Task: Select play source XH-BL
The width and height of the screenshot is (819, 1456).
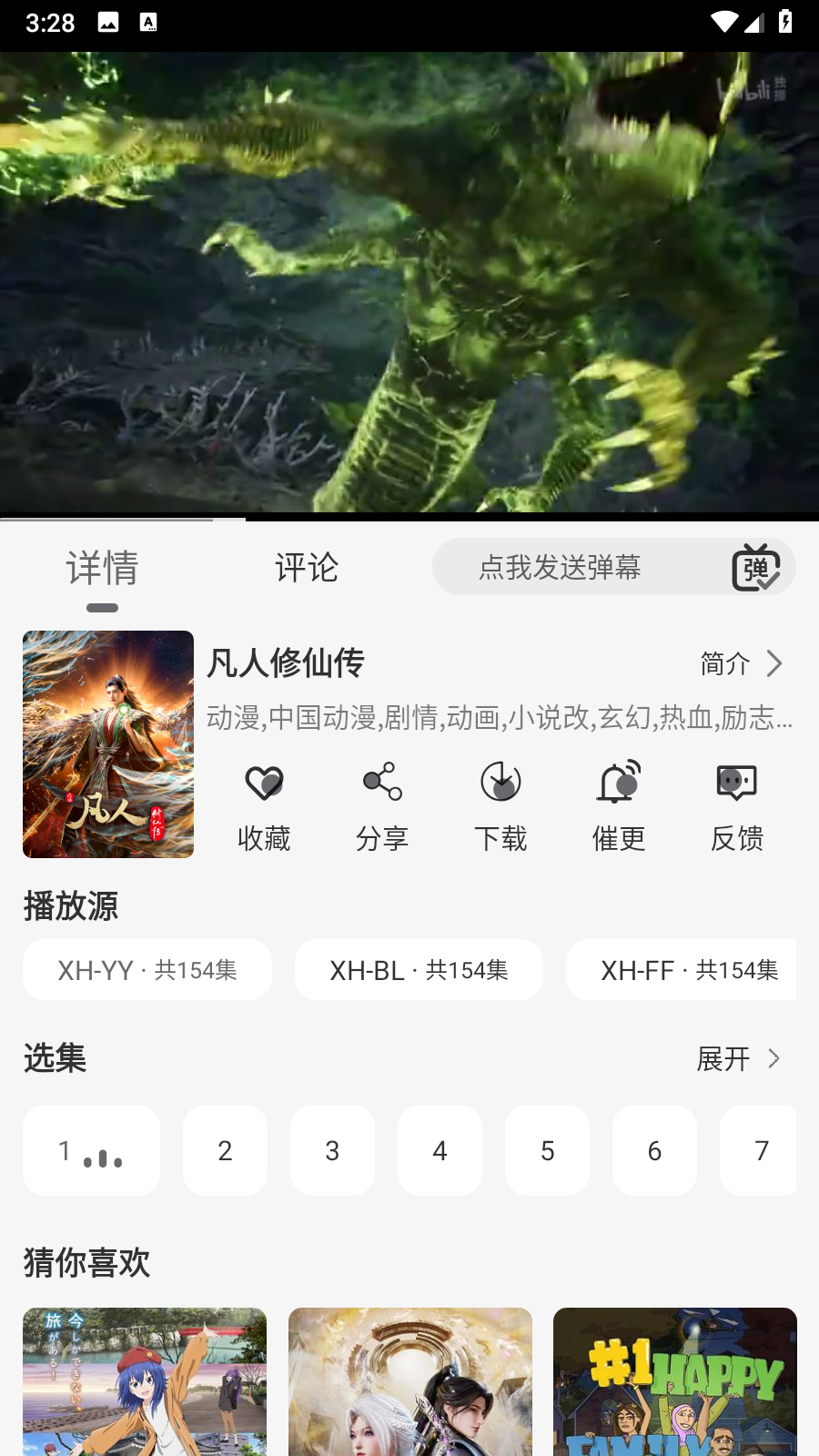Action: [x=419, y=969]
